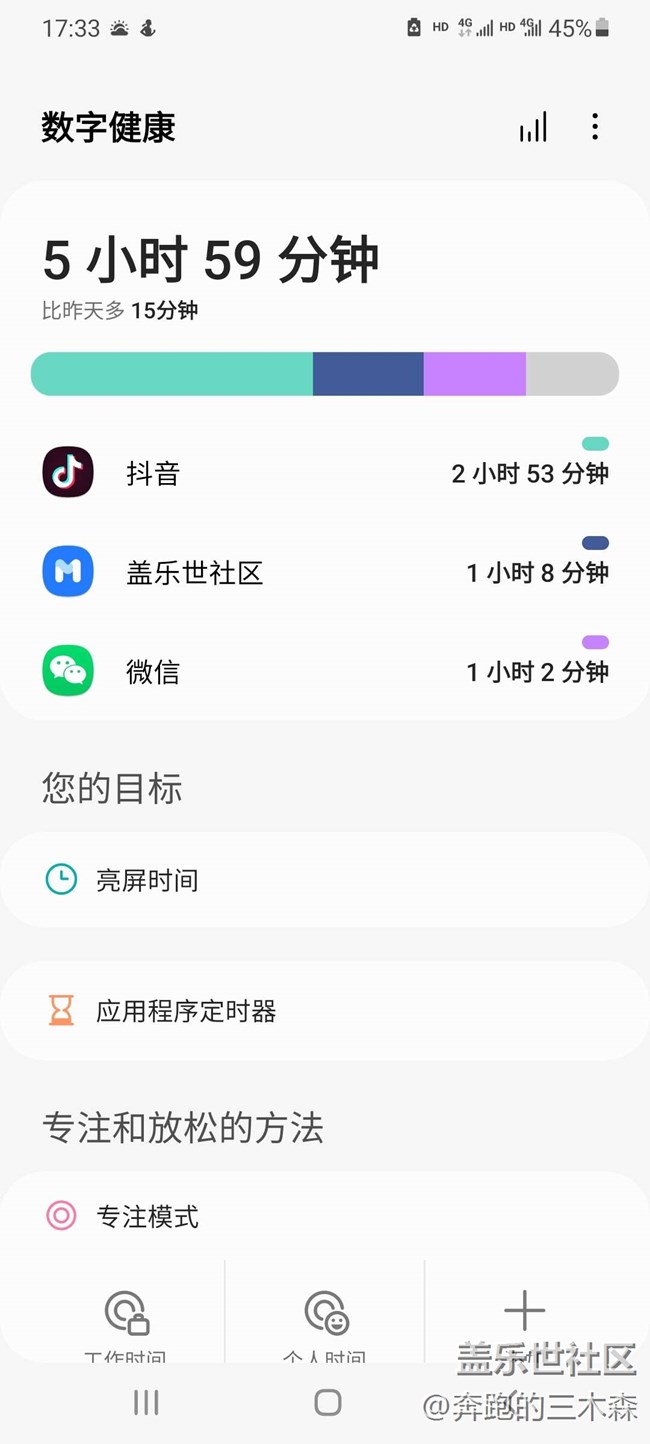This screenshot has width=650, height=1444.
Task: Tap the system home button
Action: [x=327, y=1402]
